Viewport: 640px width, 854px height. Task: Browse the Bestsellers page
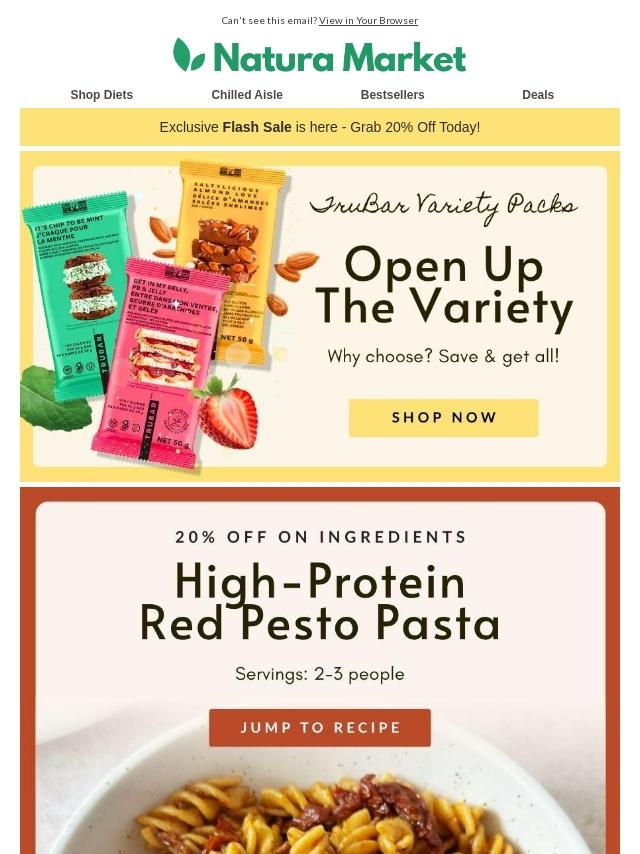coord(392,95)
